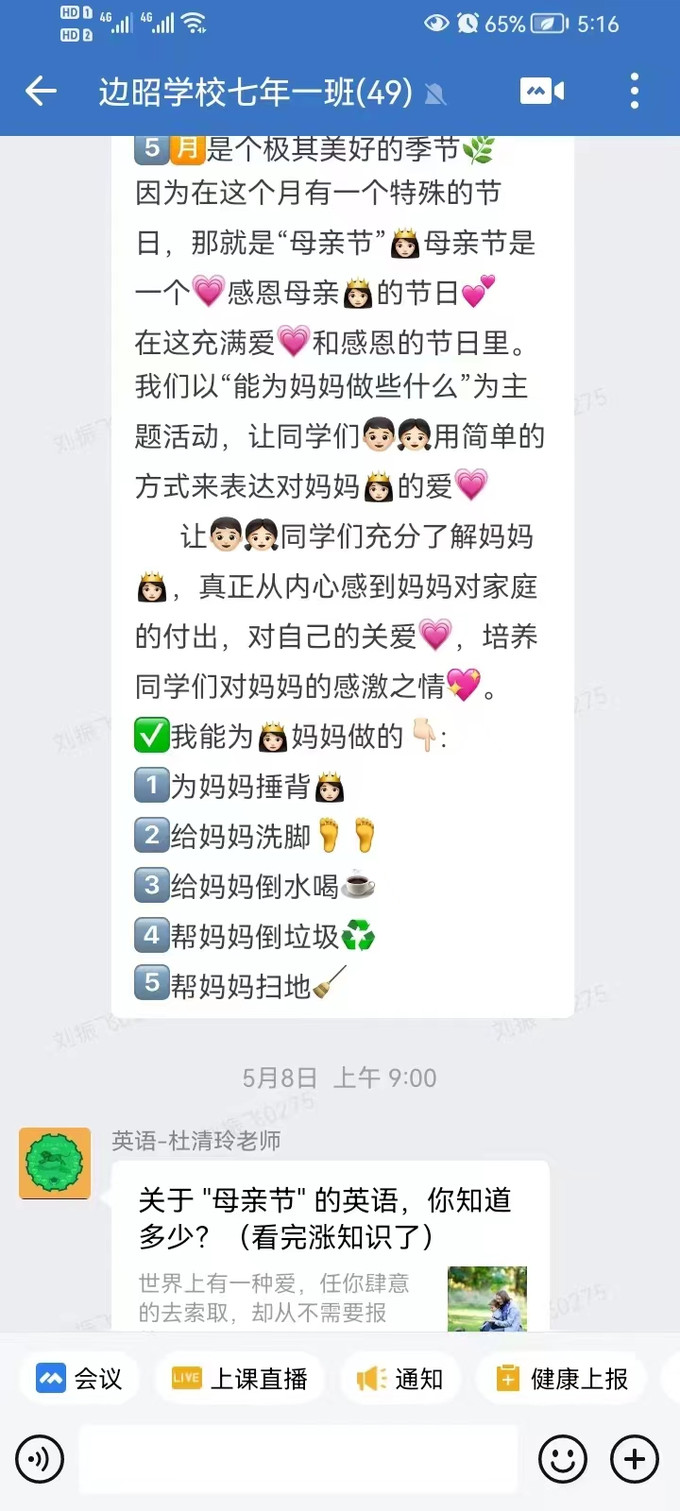Open the plus attachment menu
This screenshot has width=680, height=1511.
tap(634, 1459)
